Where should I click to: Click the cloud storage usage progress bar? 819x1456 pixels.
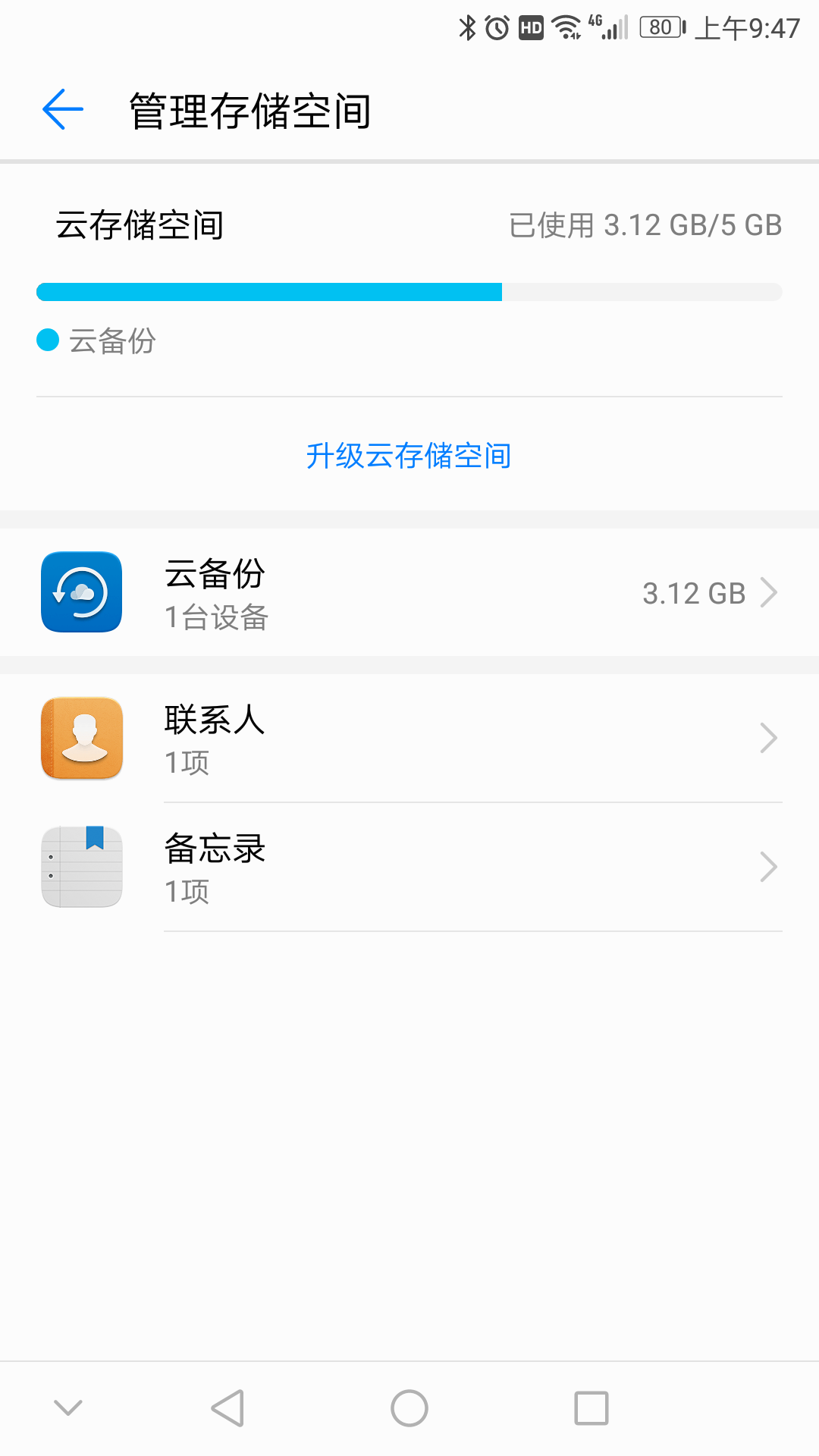coord(409,292)
